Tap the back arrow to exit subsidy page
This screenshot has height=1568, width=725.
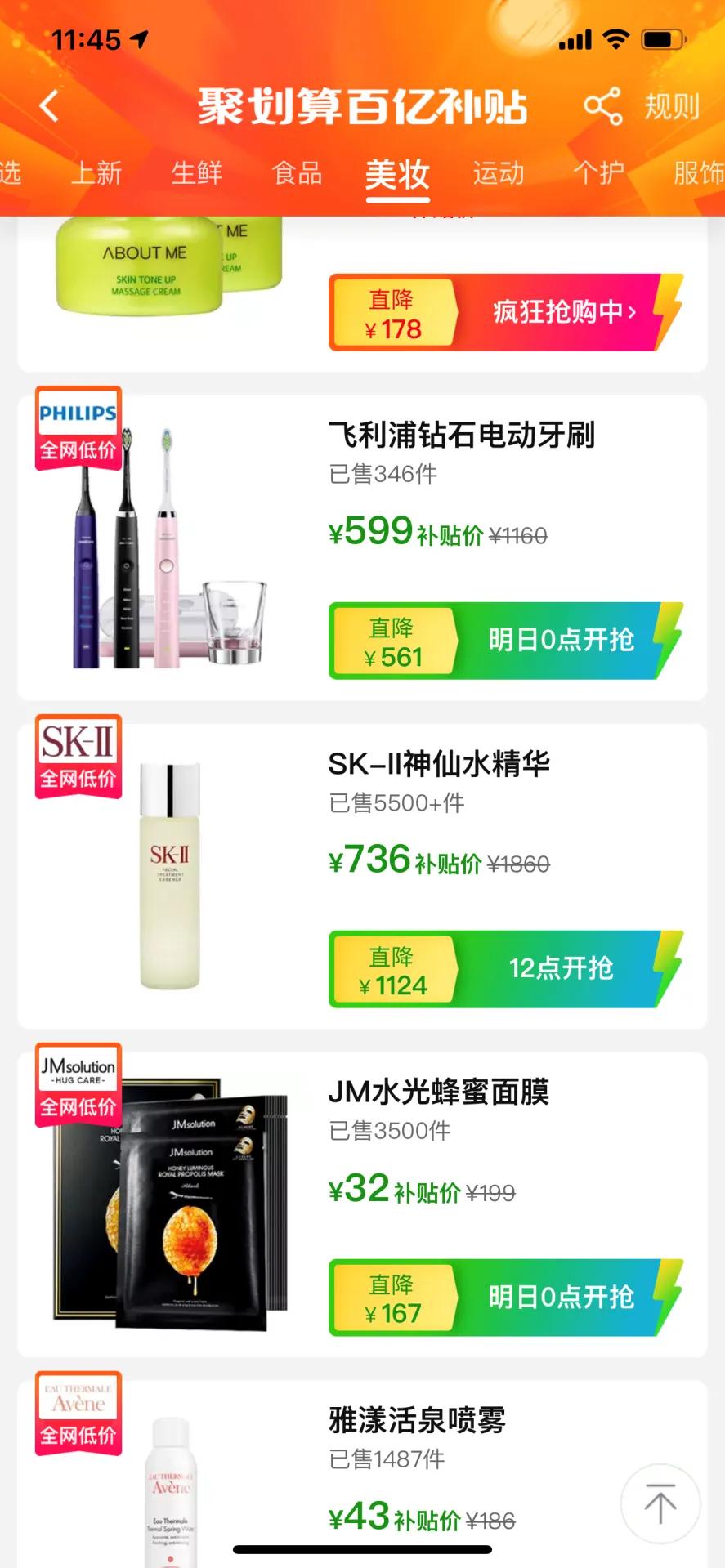[47, 105]
